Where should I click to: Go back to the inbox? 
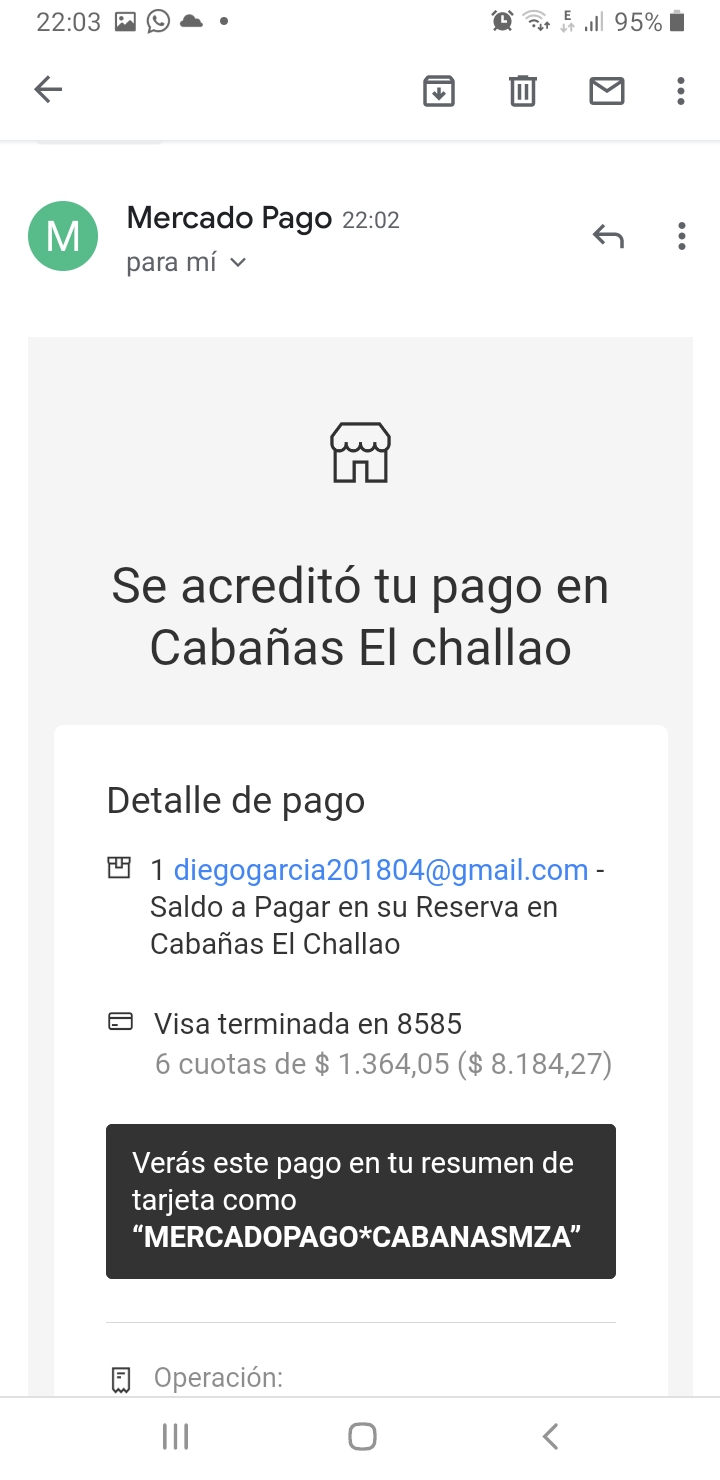point(48,90)
